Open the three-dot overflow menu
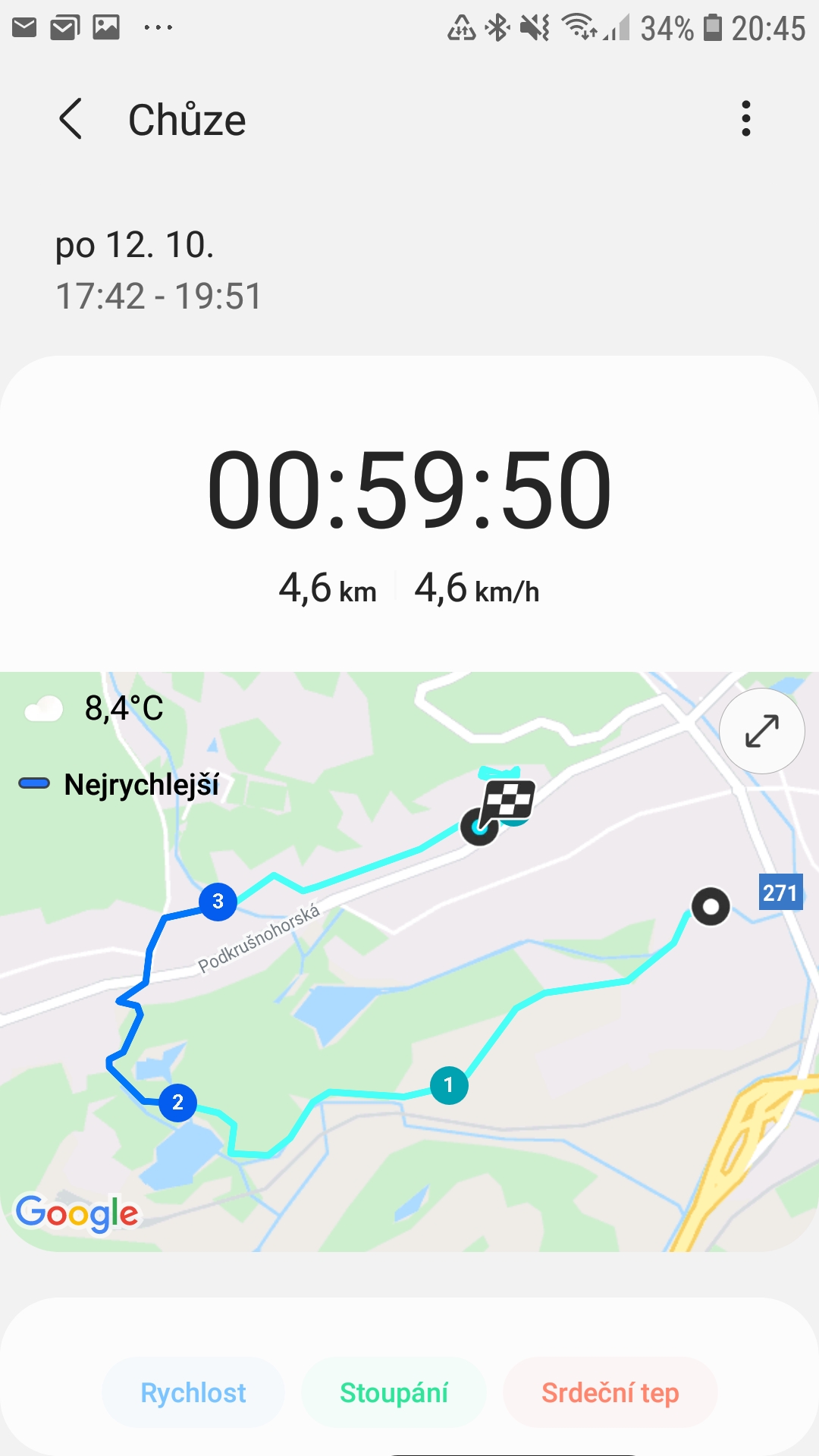This screenshot has height=1456, width=819. [x=746, y=119]
